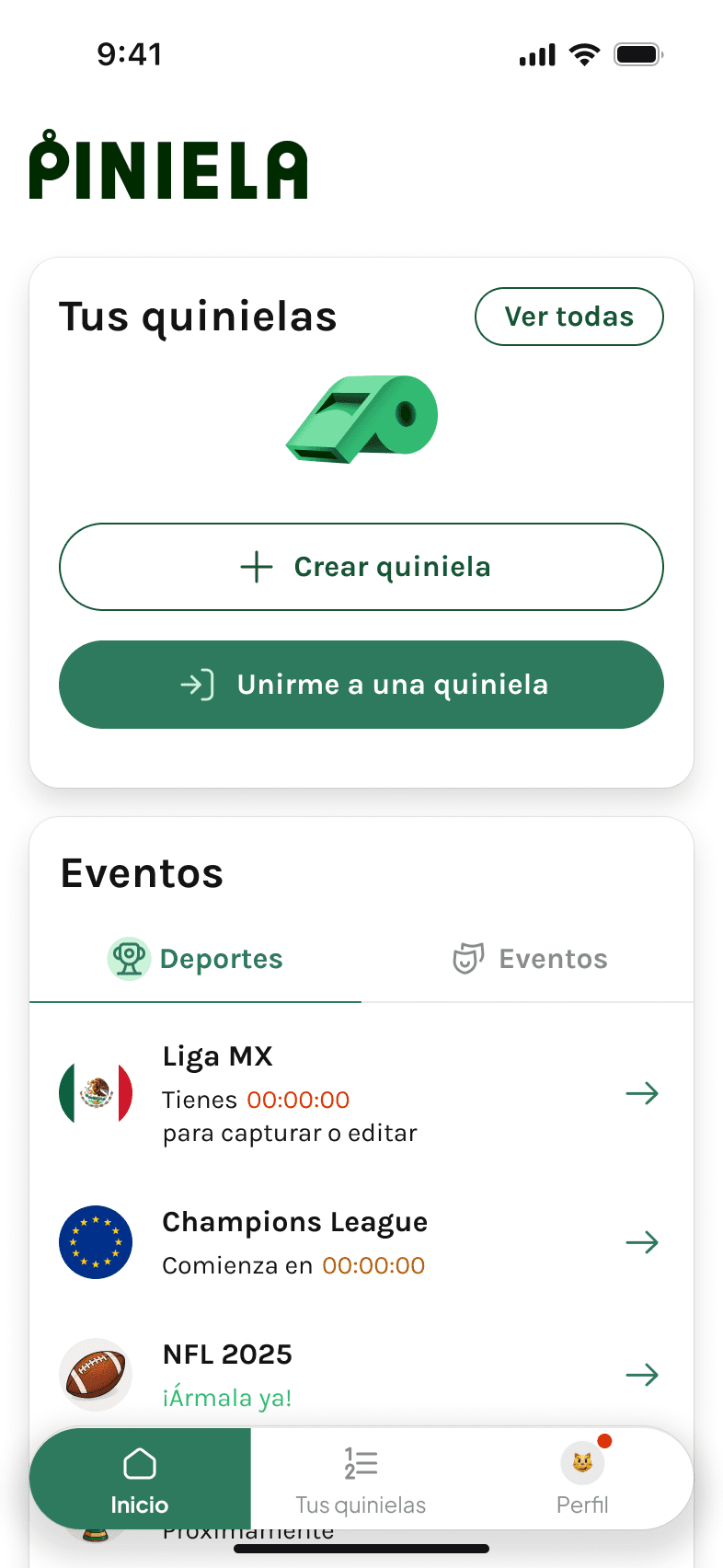Open the Perfil tab
Viewport: 723px width, 1568px height.
pyautogui.click(x=582, y=1480)
